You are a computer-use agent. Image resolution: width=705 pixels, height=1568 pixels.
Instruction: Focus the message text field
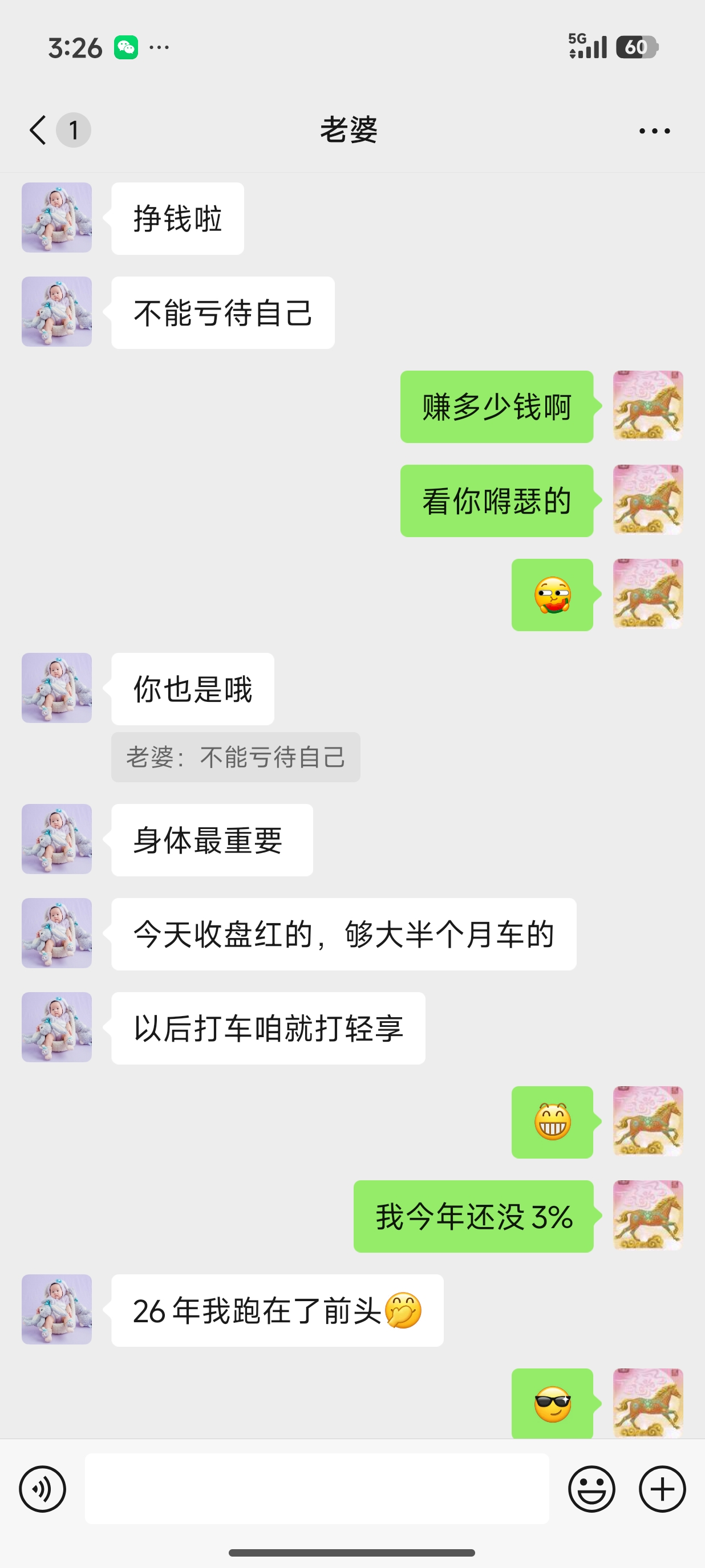coord(317,1489)
